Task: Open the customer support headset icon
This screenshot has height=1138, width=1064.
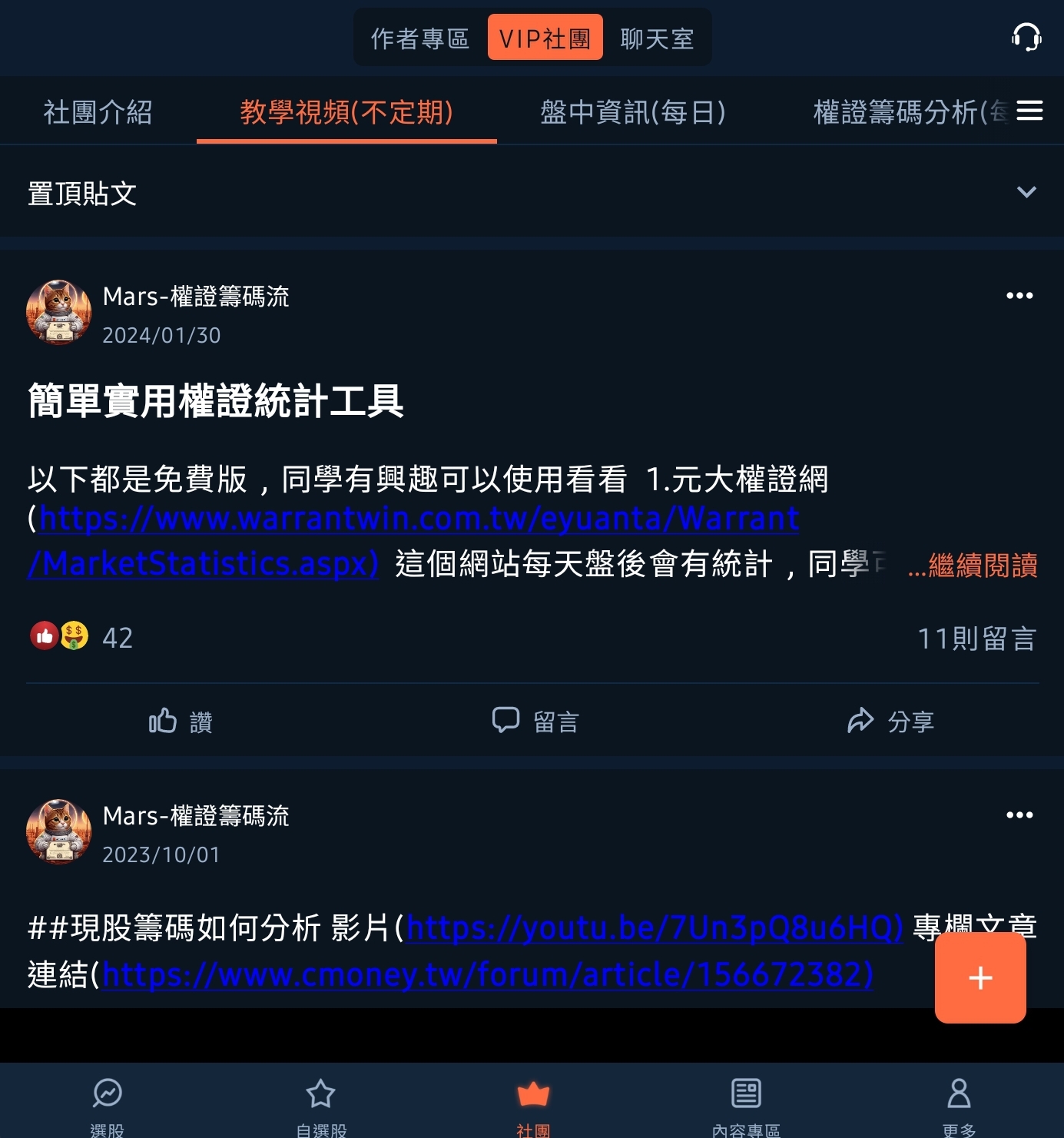Action: tap(1026, 37)
